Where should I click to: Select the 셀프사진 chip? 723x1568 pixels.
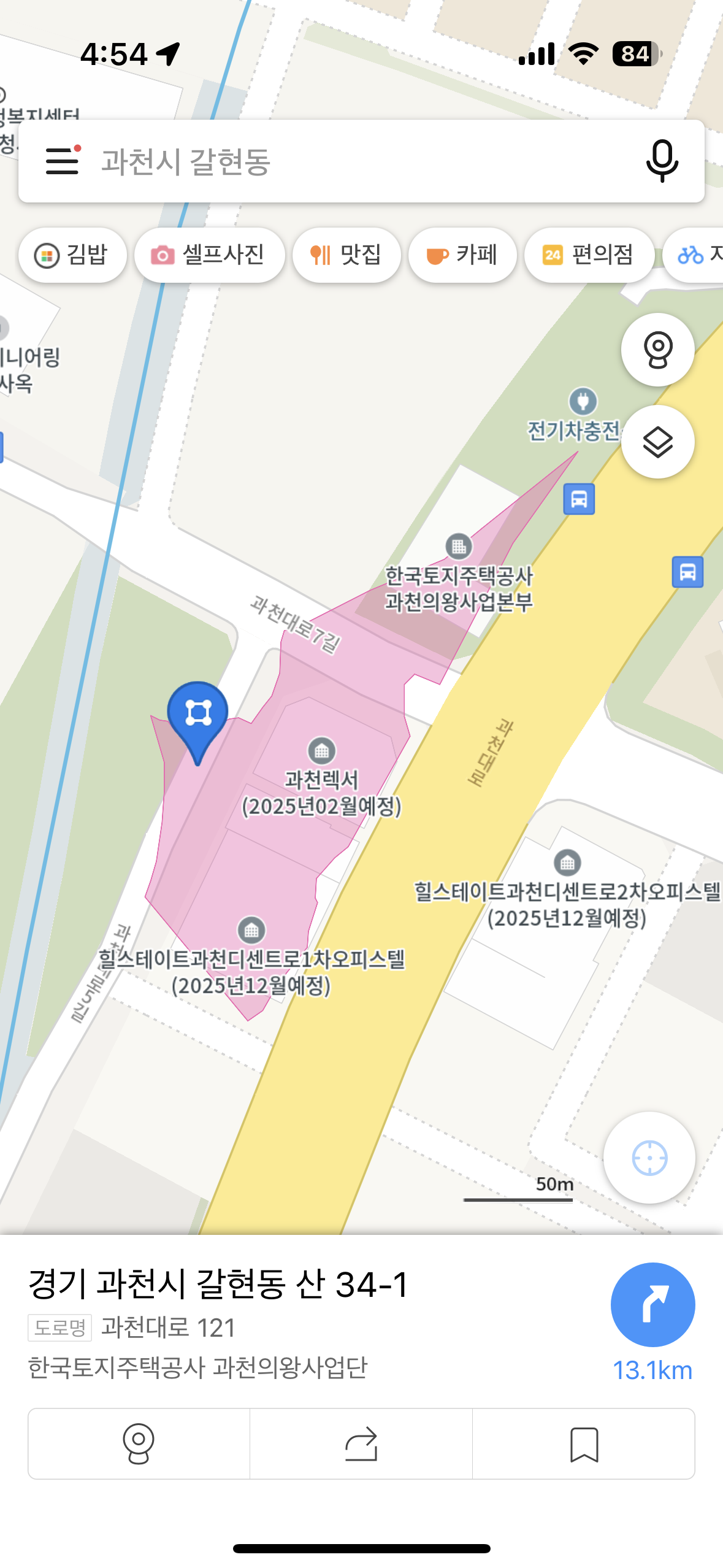click(209, 255)
